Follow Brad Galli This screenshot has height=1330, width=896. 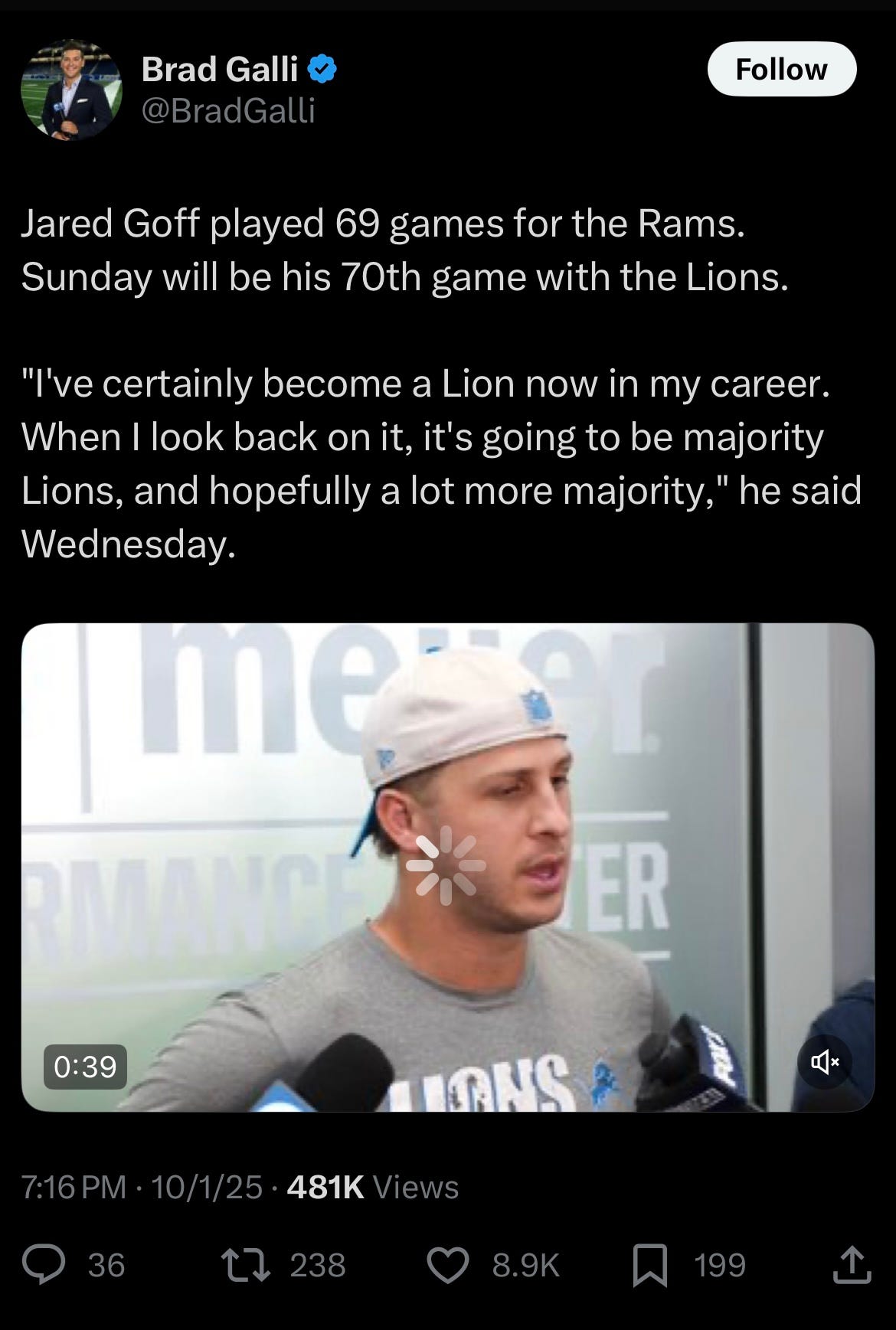click(781, 69)
